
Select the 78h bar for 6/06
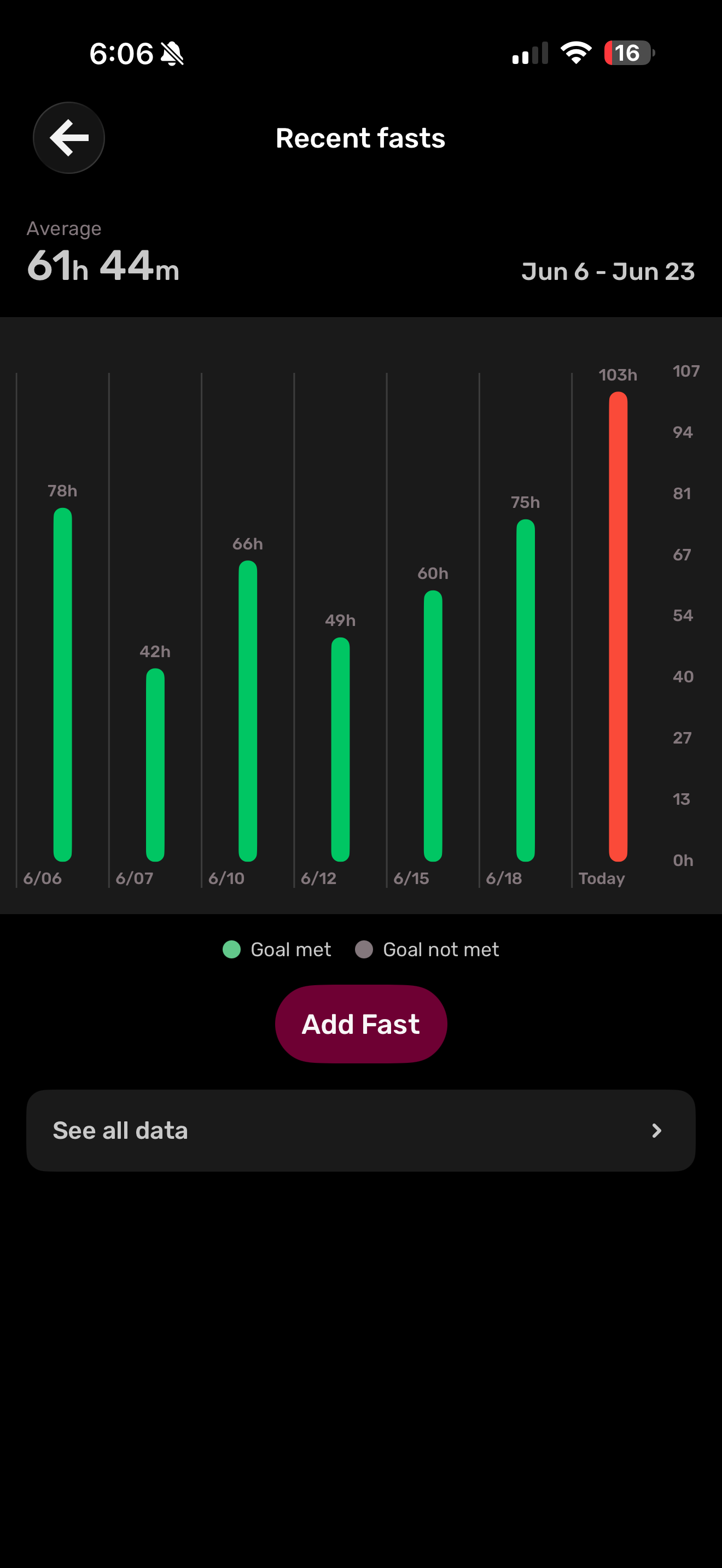click(63, 685)
